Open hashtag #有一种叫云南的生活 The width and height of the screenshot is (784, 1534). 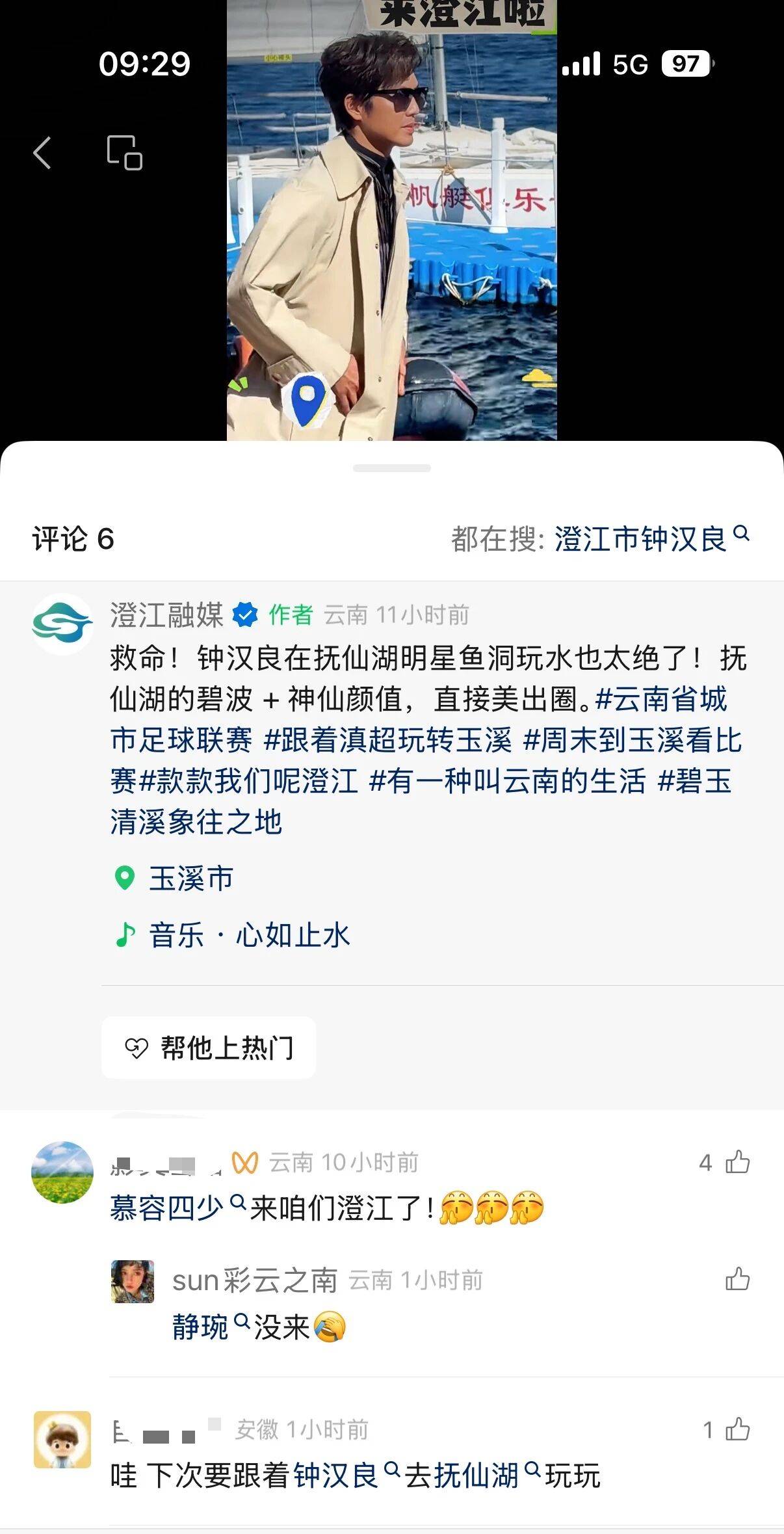click(x=508, y=781)
